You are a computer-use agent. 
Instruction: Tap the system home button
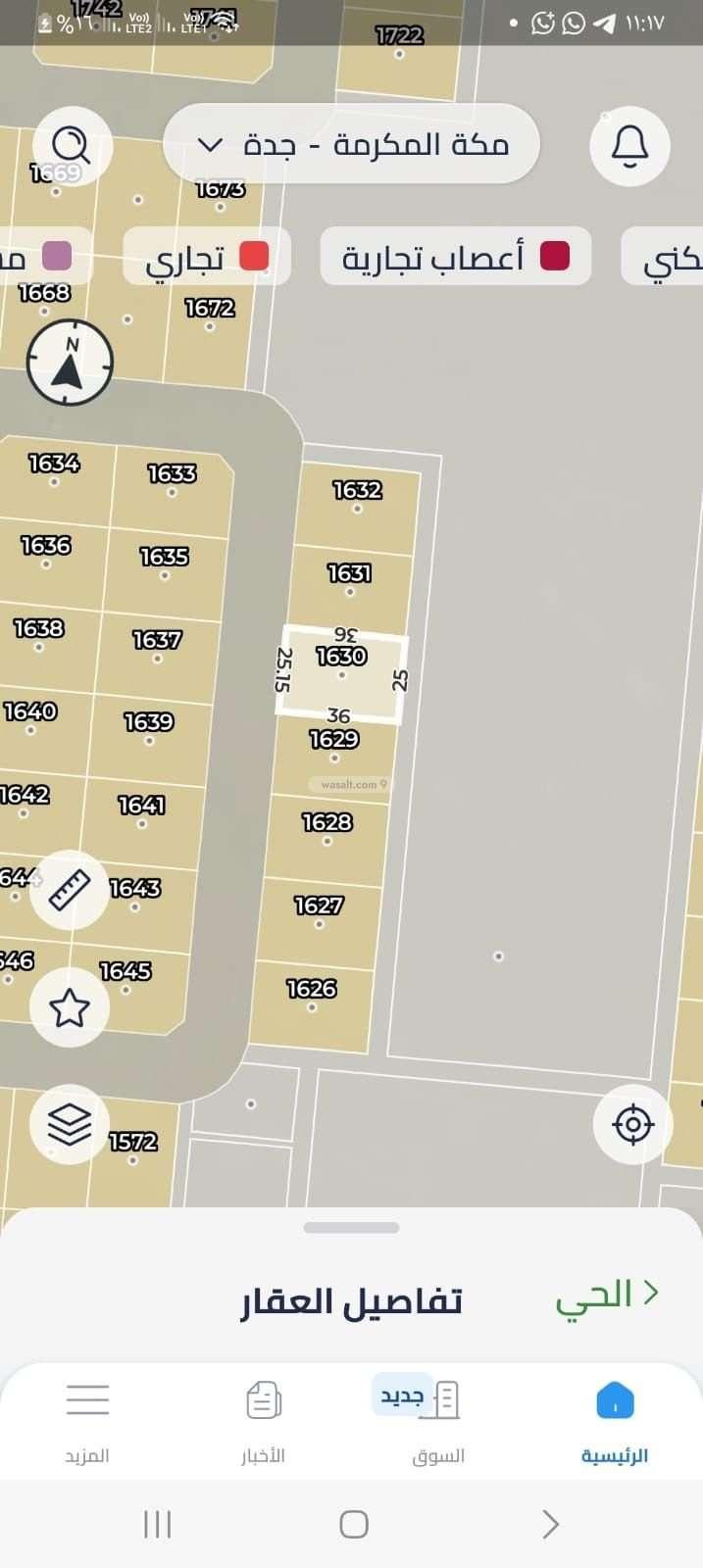[353, 1524]
